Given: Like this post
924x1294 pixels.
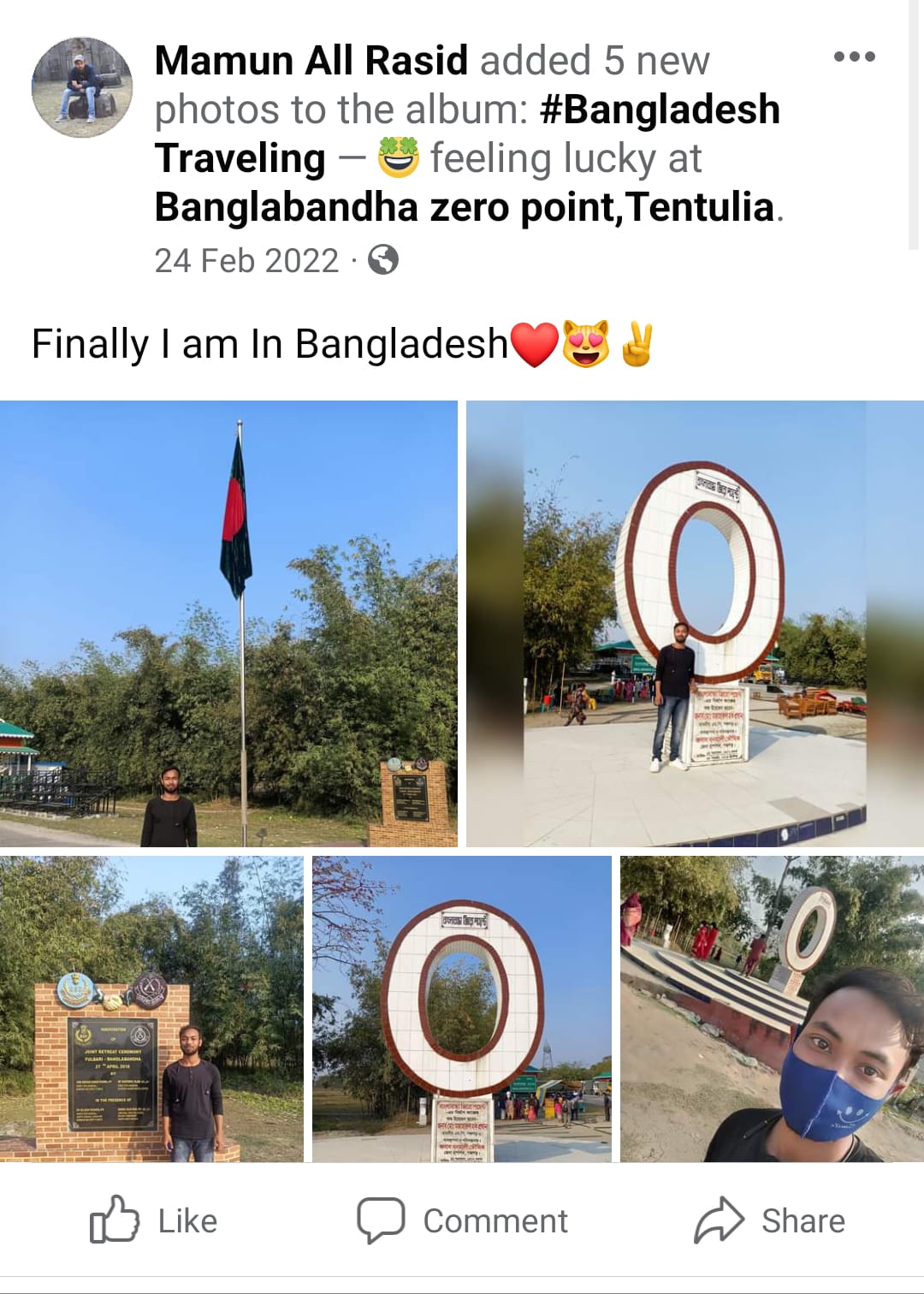Looking at the screenshot, I should pos(154,1220).
